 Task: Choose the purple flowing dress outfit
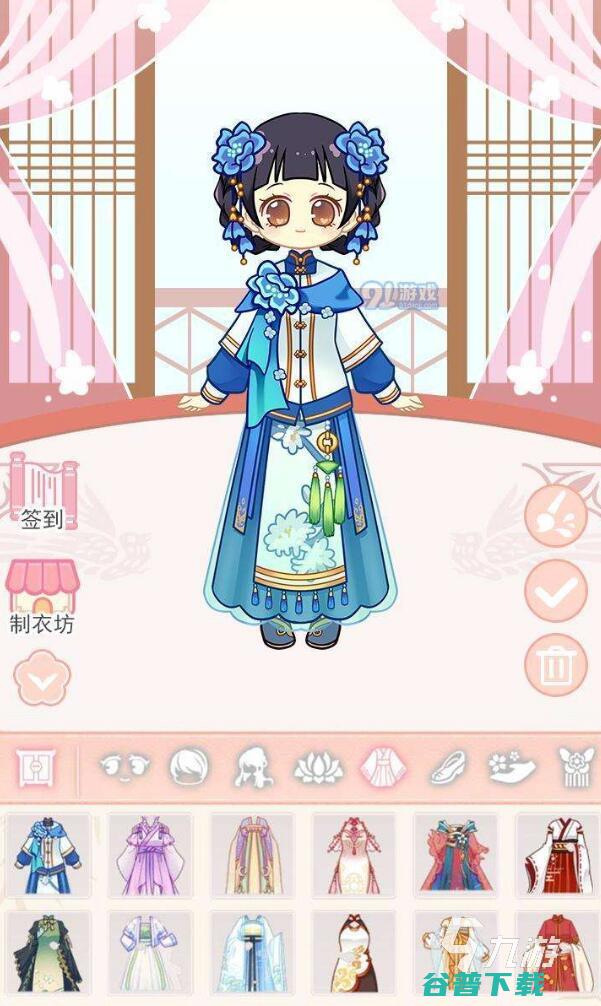point(150,855)
